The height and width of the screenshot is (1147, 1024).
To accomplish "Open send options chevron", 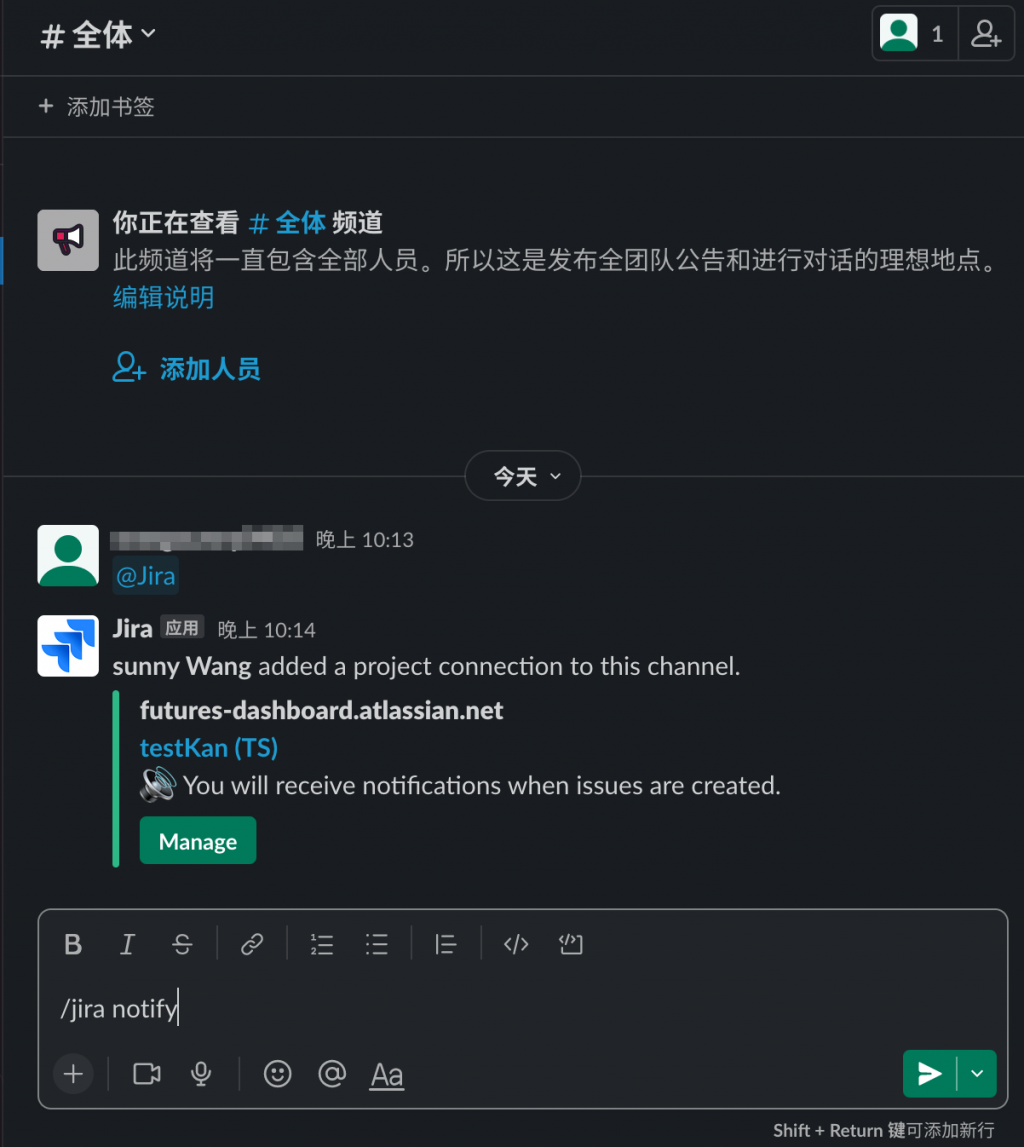I will [x=978, y=1074].
